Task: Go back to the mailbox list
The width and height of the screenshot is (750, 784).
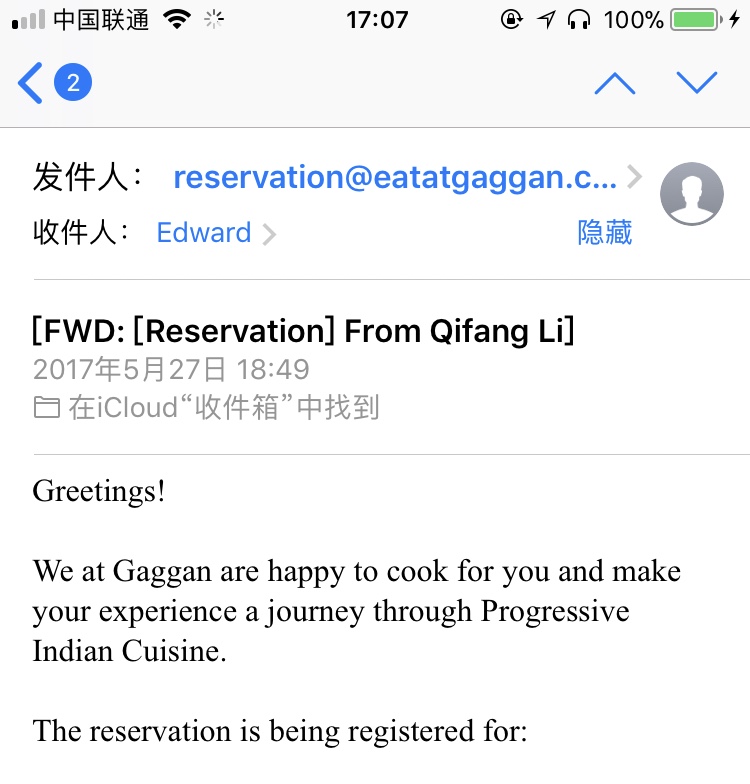Action: (x=52, y=83)
